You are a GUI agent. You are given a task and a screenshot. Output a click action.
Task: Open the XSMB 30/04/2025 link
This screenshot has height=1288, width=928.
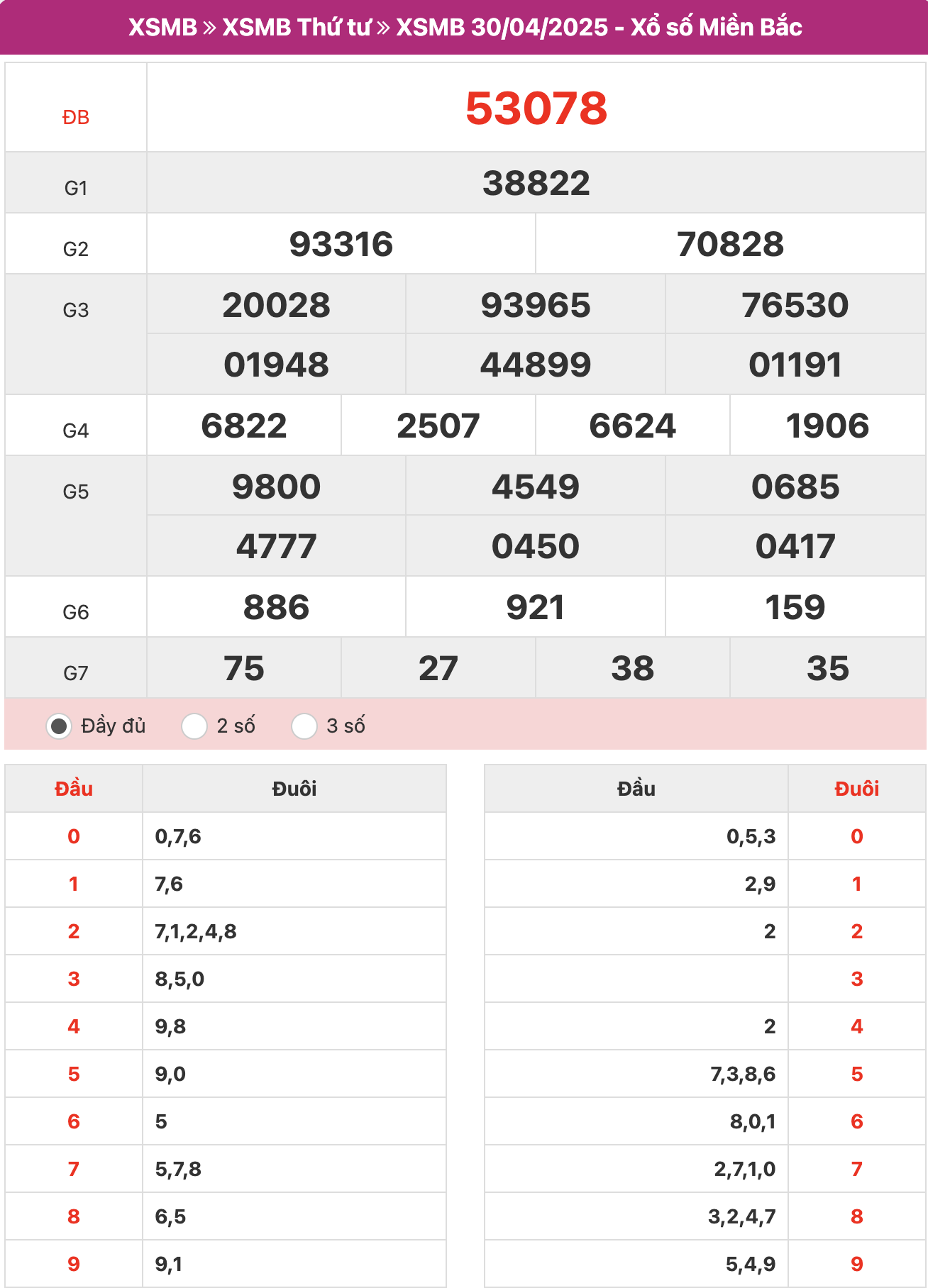(x=502, y=27)
